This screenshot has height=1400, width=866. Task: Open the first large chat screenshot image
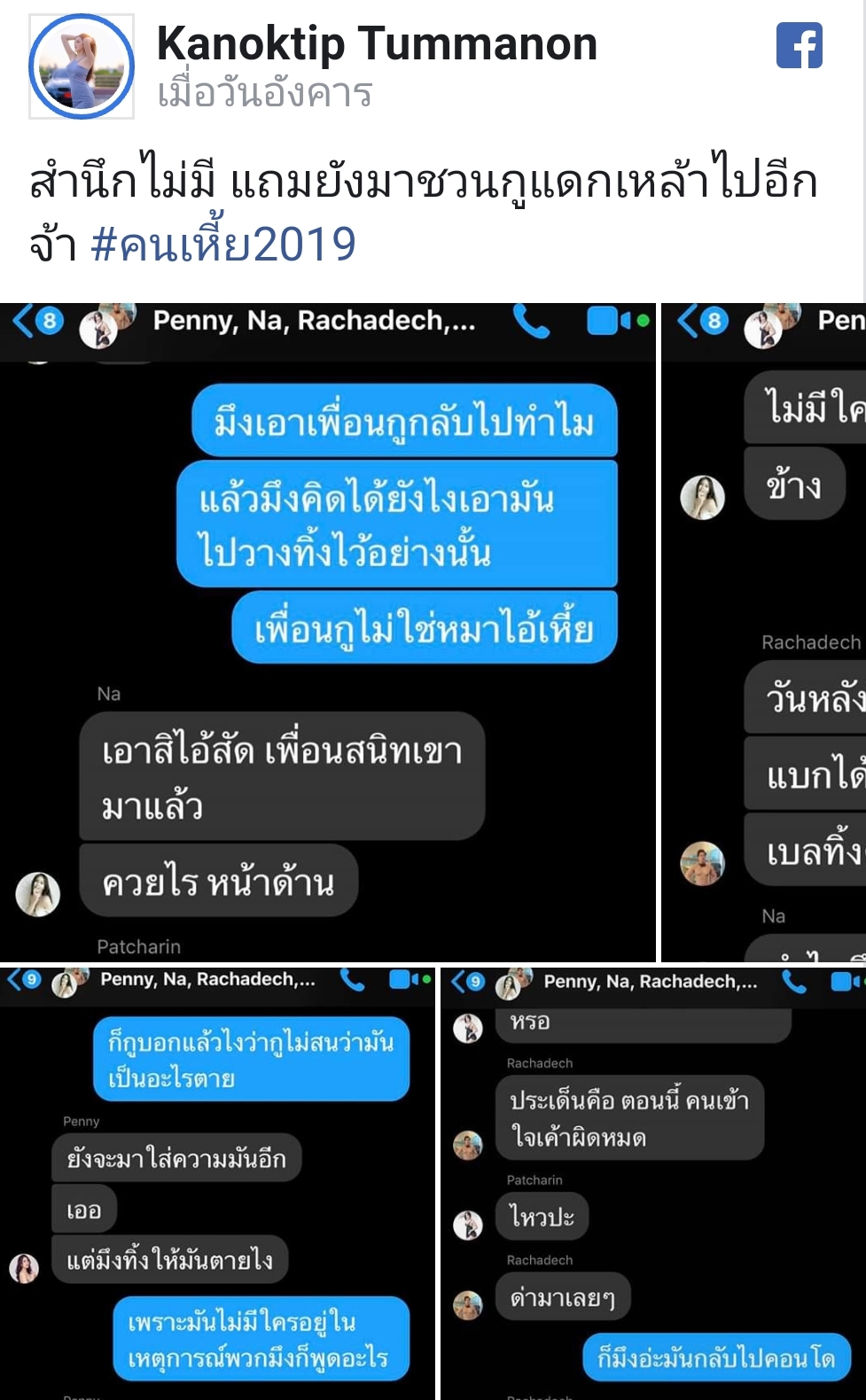327,632
